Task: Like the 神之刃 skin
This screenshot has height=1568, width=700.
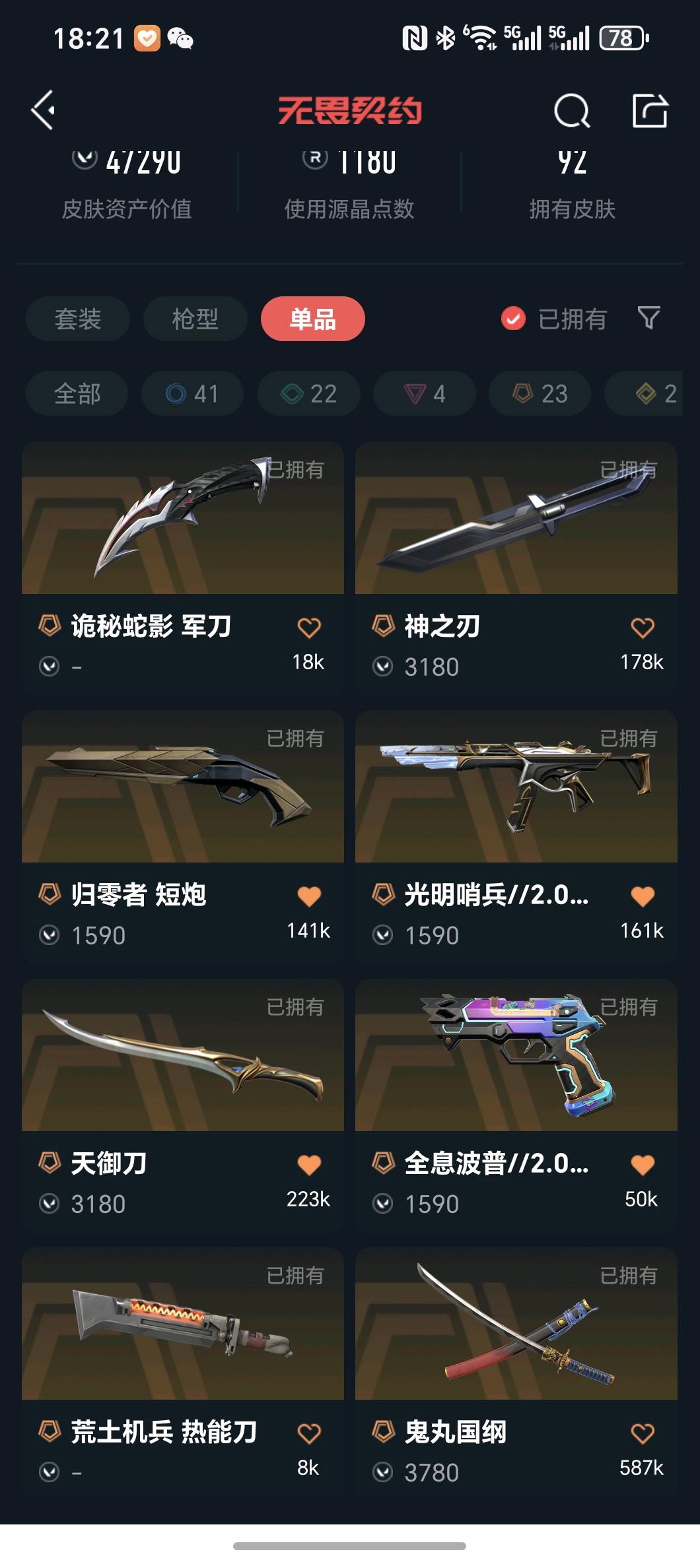Action: coord(642,628)
